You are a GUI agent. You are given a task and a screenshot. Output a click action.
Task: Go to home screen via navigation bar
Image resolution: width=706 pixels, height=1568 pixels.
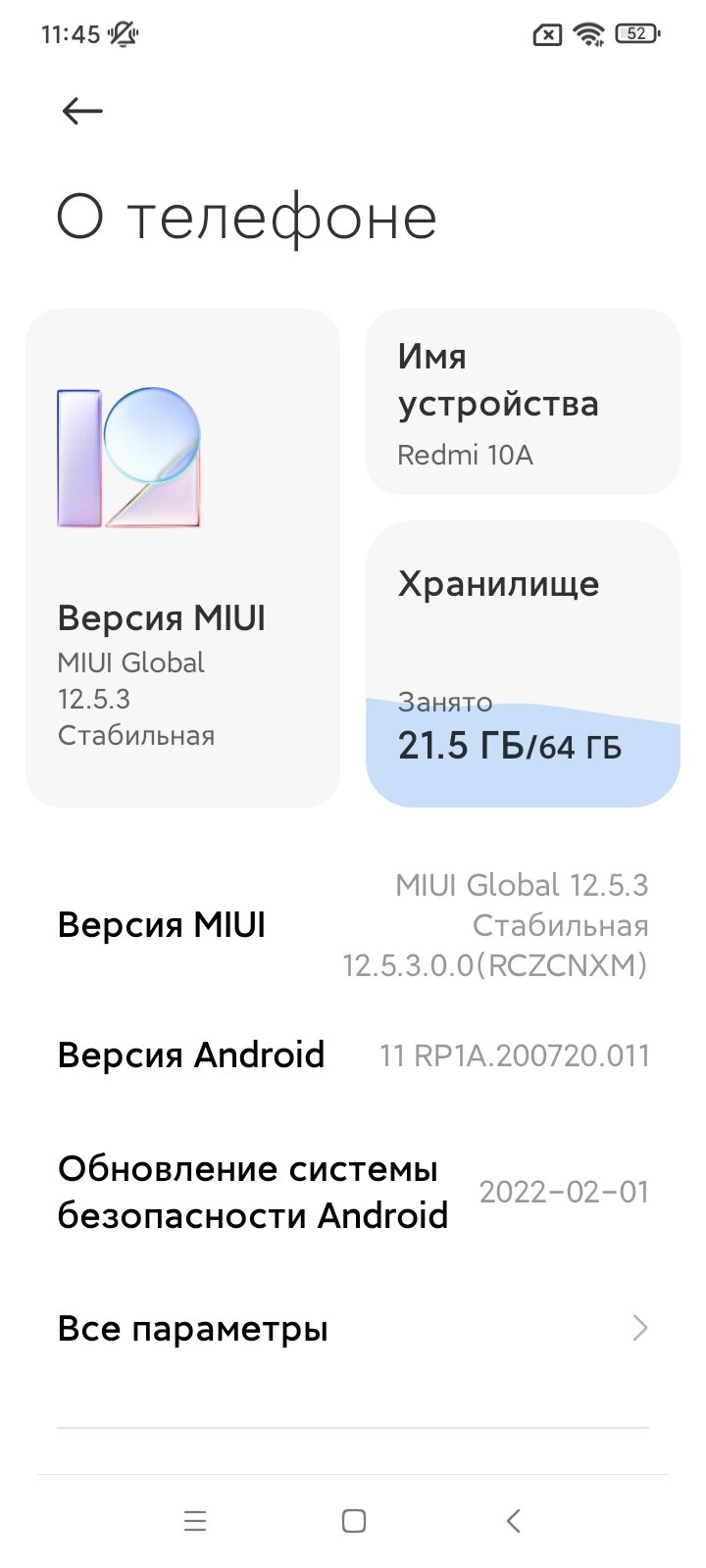click(x=354, y=1521)
